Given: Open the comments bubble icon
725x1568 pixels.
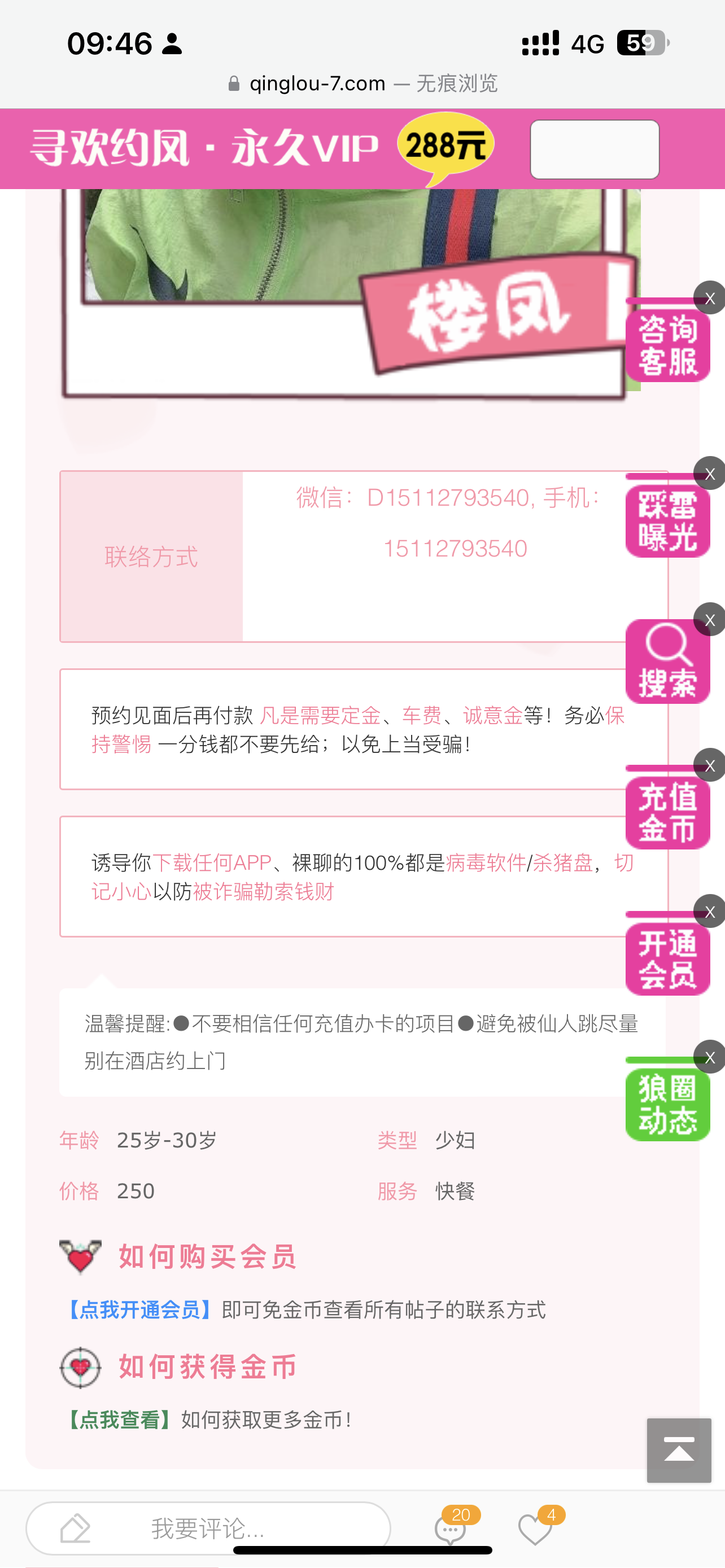Looking at the screenshot, I should (x=451, y=1530).
